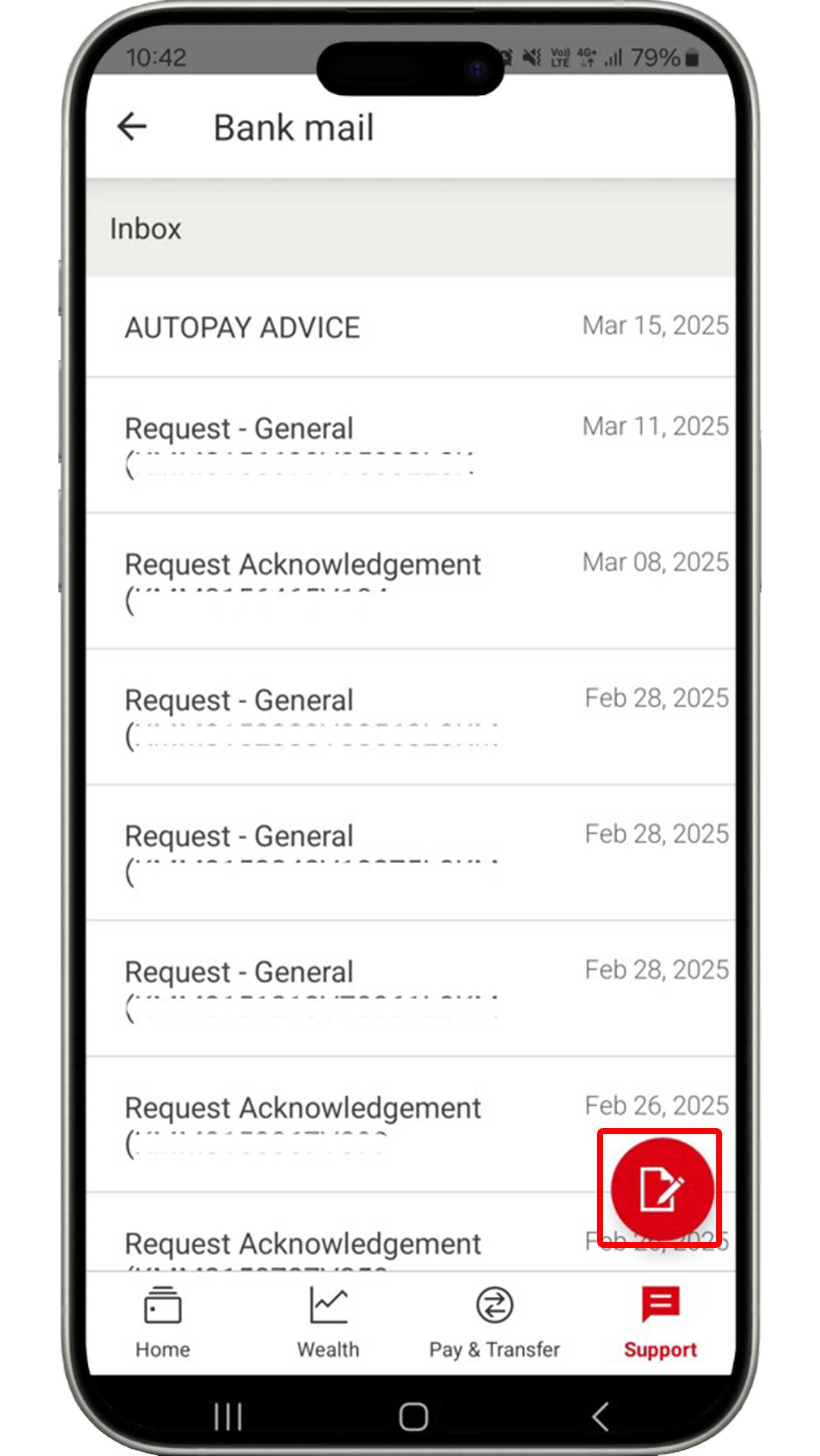Open the AUTOPAY ADVICE message
This screenshot has height=1456, width=820.
click(x=410, y=327)
